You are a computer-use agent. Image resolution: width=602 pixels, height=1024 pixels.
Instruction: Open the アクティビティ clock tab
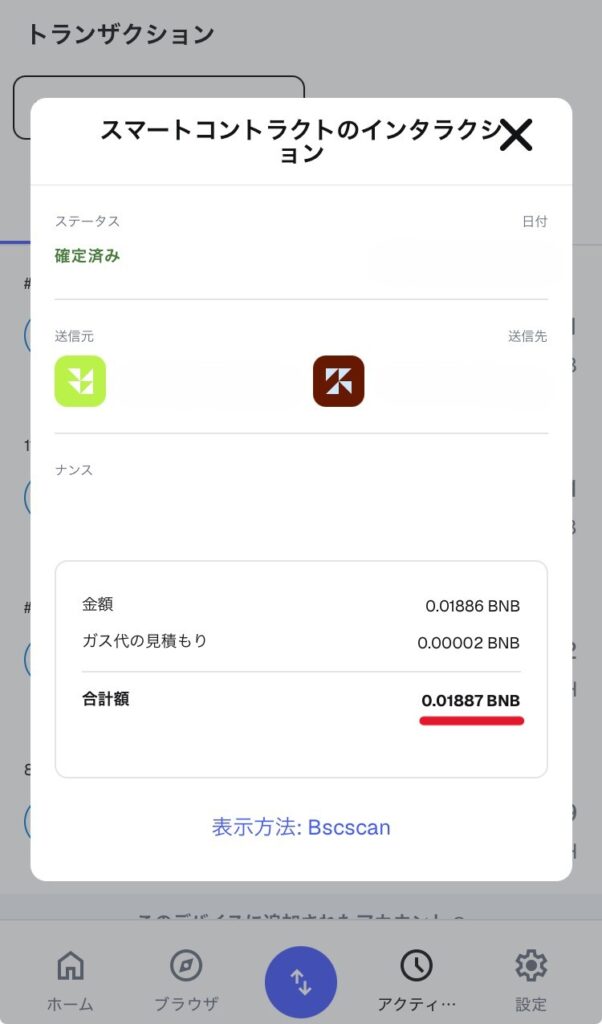point(416,979)
